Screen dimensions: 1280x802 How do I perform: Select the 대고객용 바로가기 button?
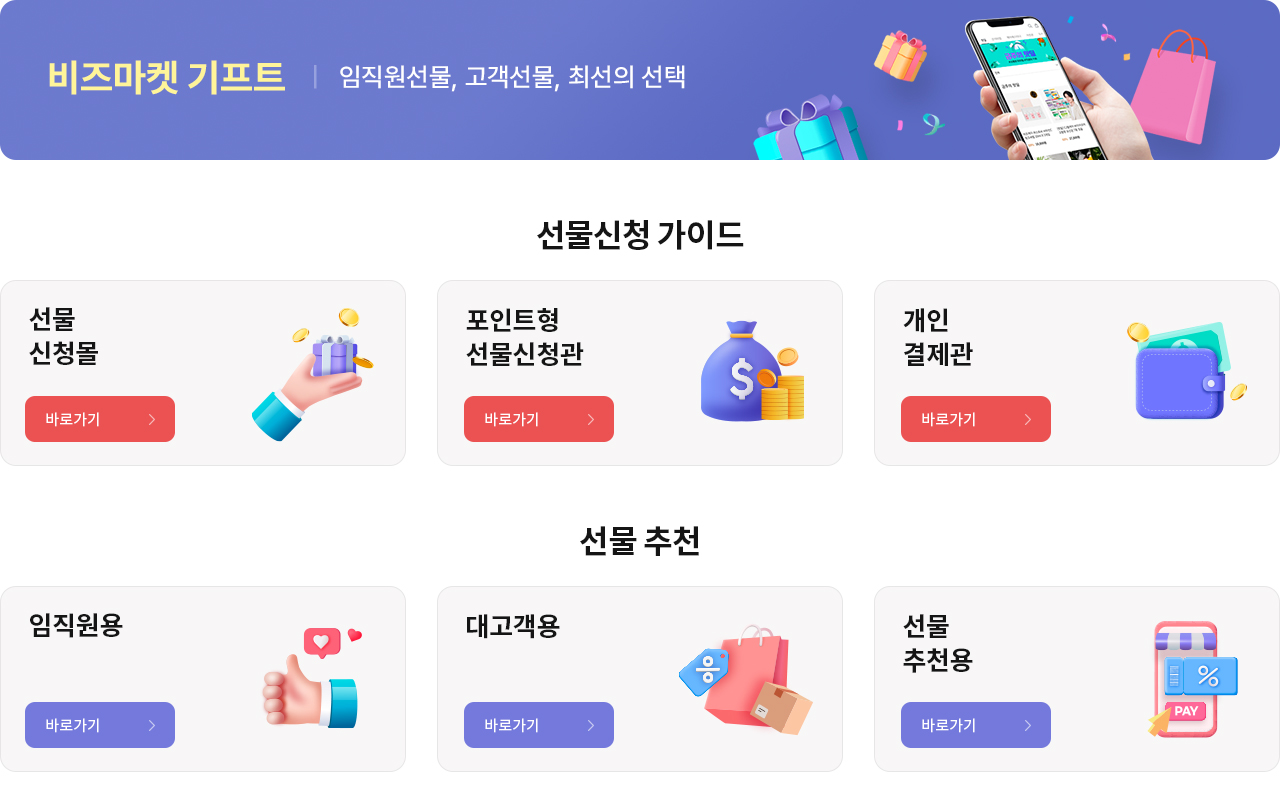(x=538, y=725)
